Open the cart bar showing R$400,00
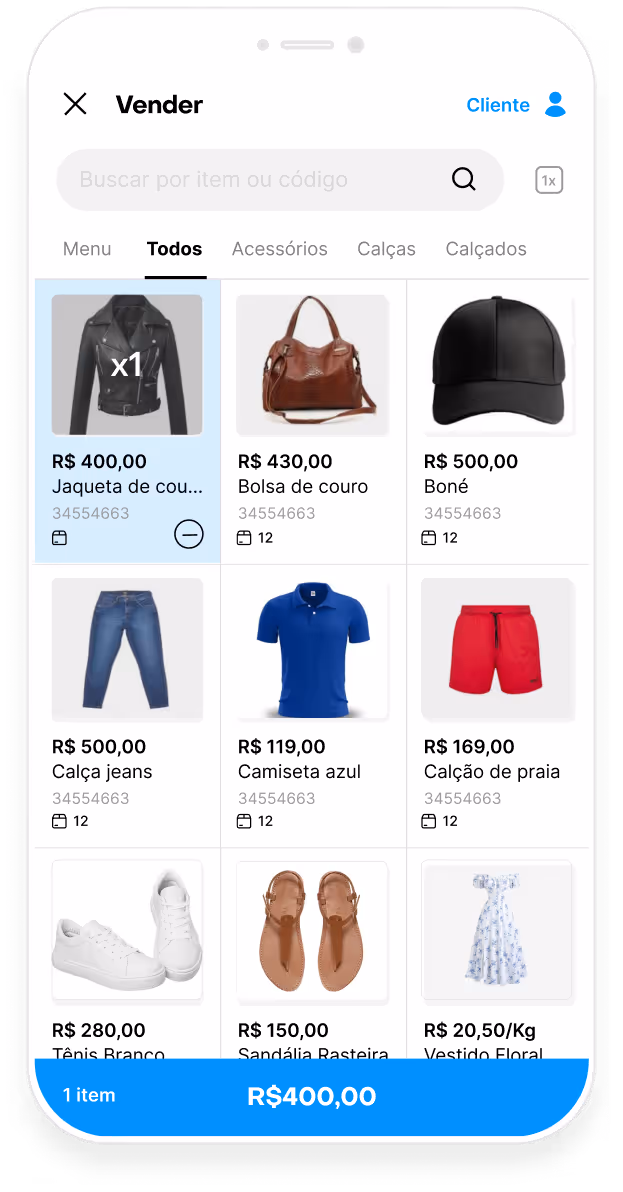The width and height of the screenshot is (623, 1192). (x=312, y=1096)
